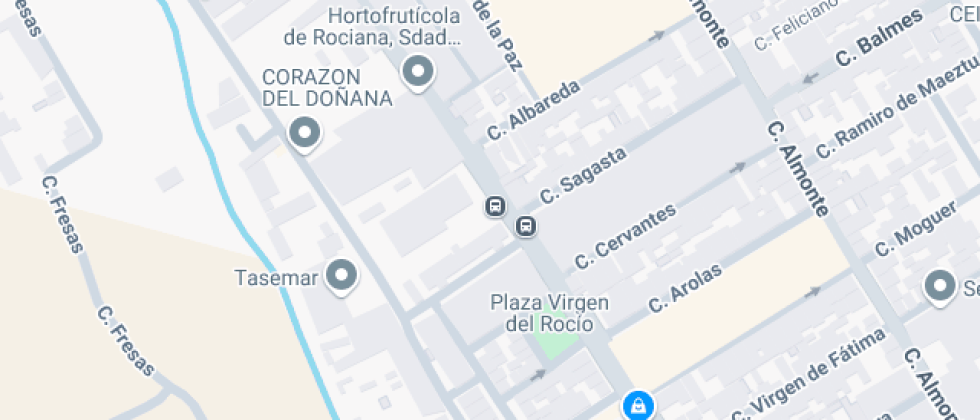The image size is (980, 420).
Task: Tap the pin near C. Moguer
Action: (941, 287)
